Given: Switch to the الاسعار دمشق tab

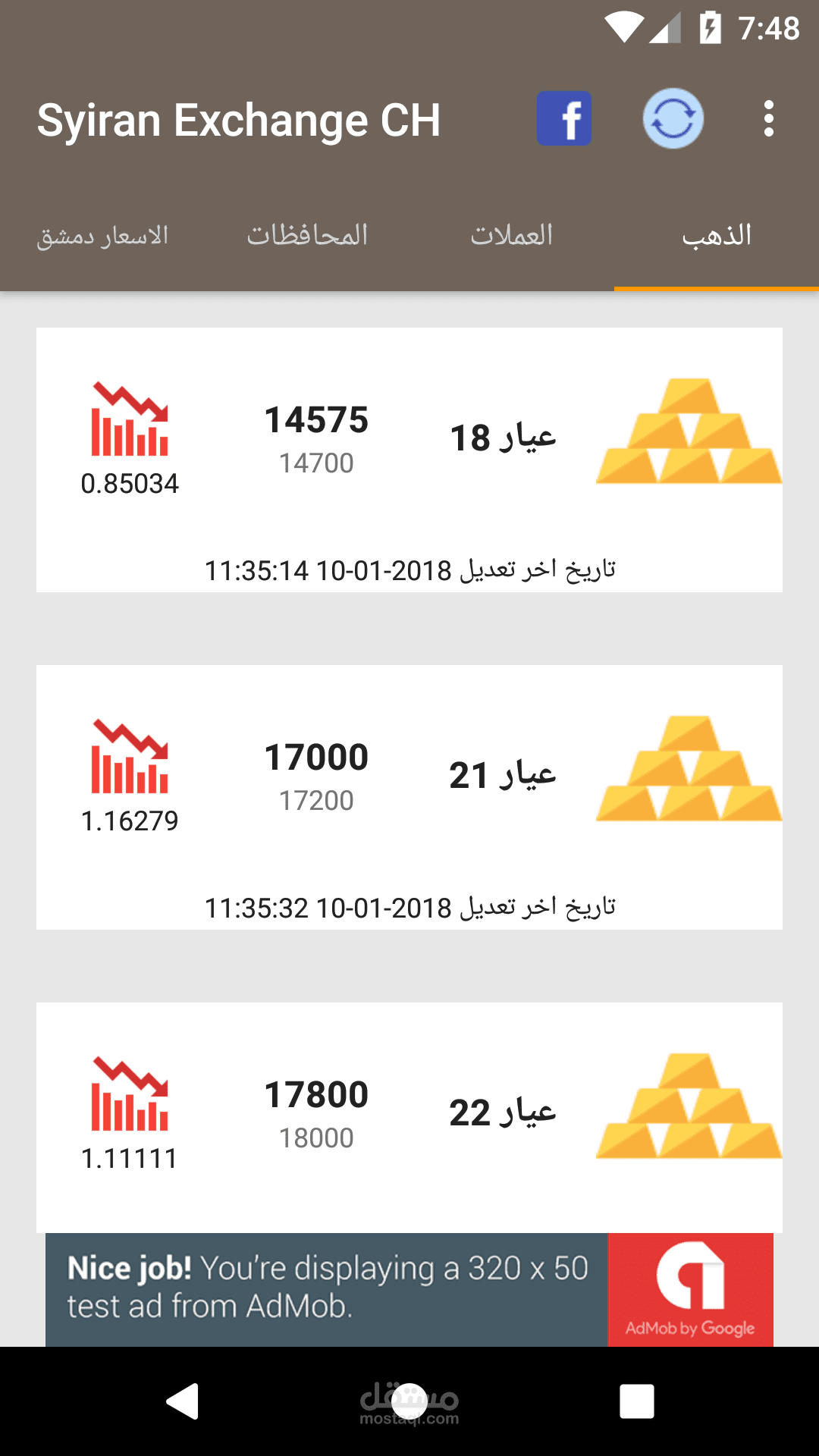Looking at the screenshot, I should tap(102, 236).
